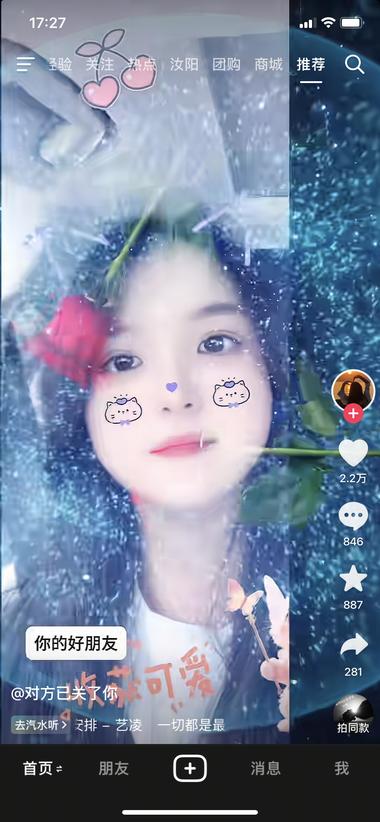Open the 商城 tab
Screen dimensions: 380x822
coord(268,64)
